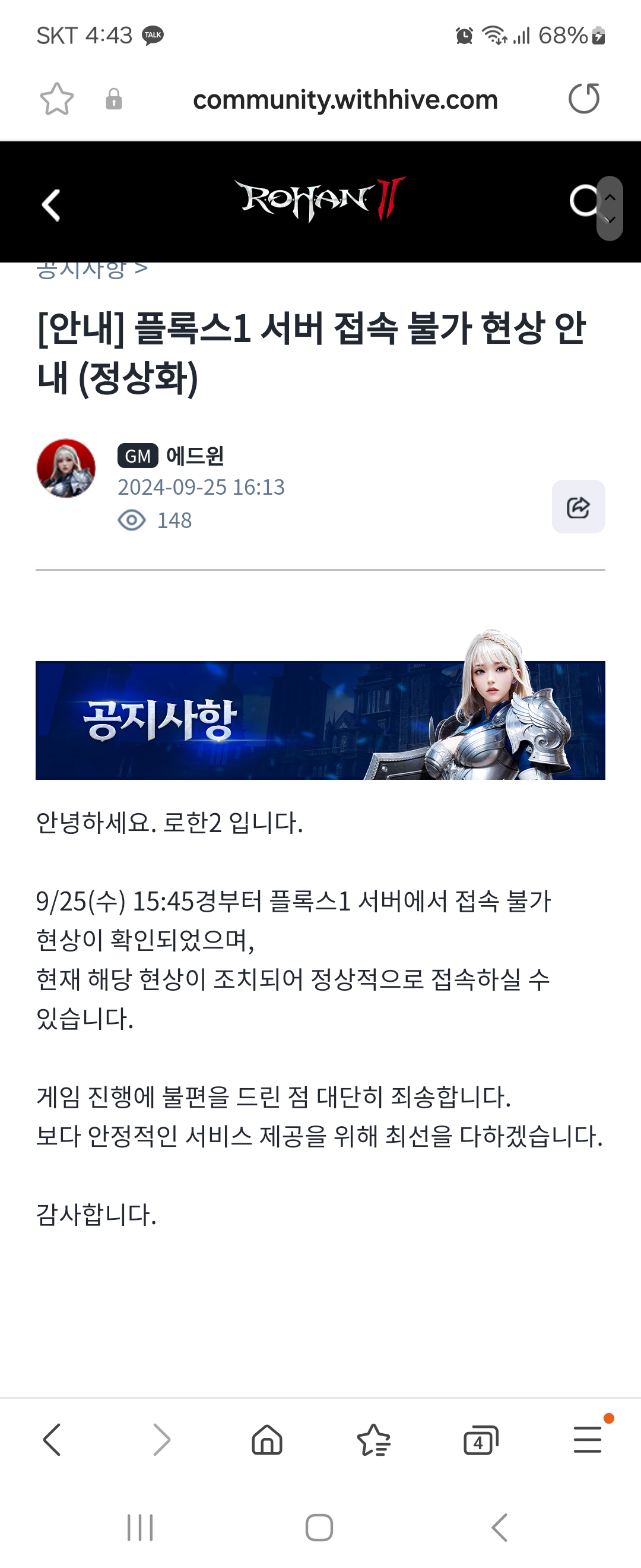
Task: Tap the community.withhive.com address bar
Action: tap(345, 100)
